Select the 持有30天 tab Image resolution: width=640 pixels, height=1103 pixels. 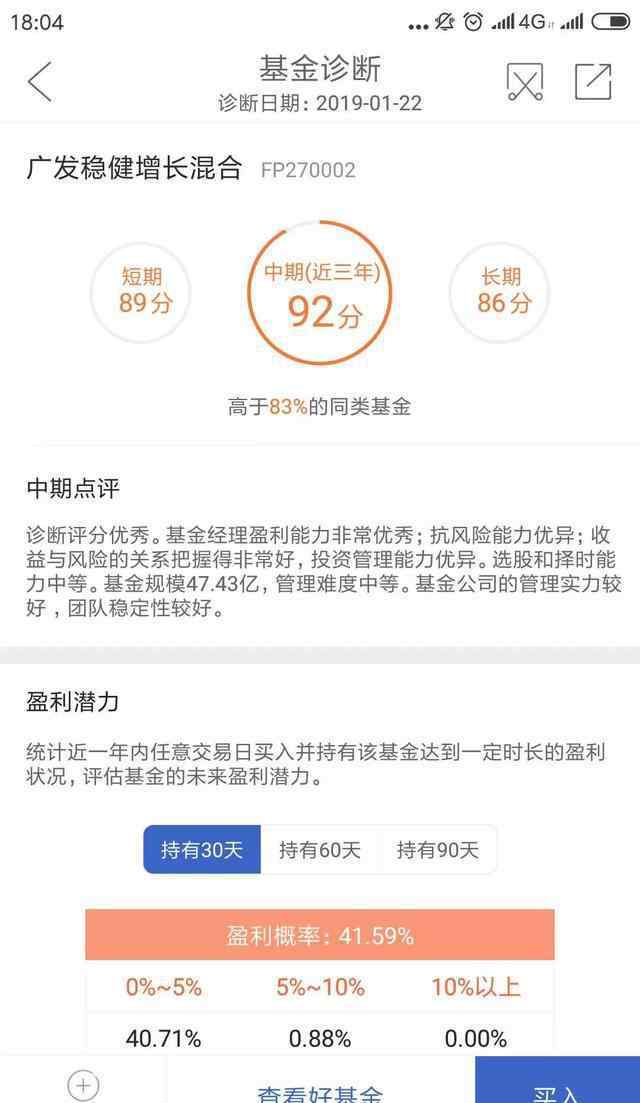click(202, 850)
